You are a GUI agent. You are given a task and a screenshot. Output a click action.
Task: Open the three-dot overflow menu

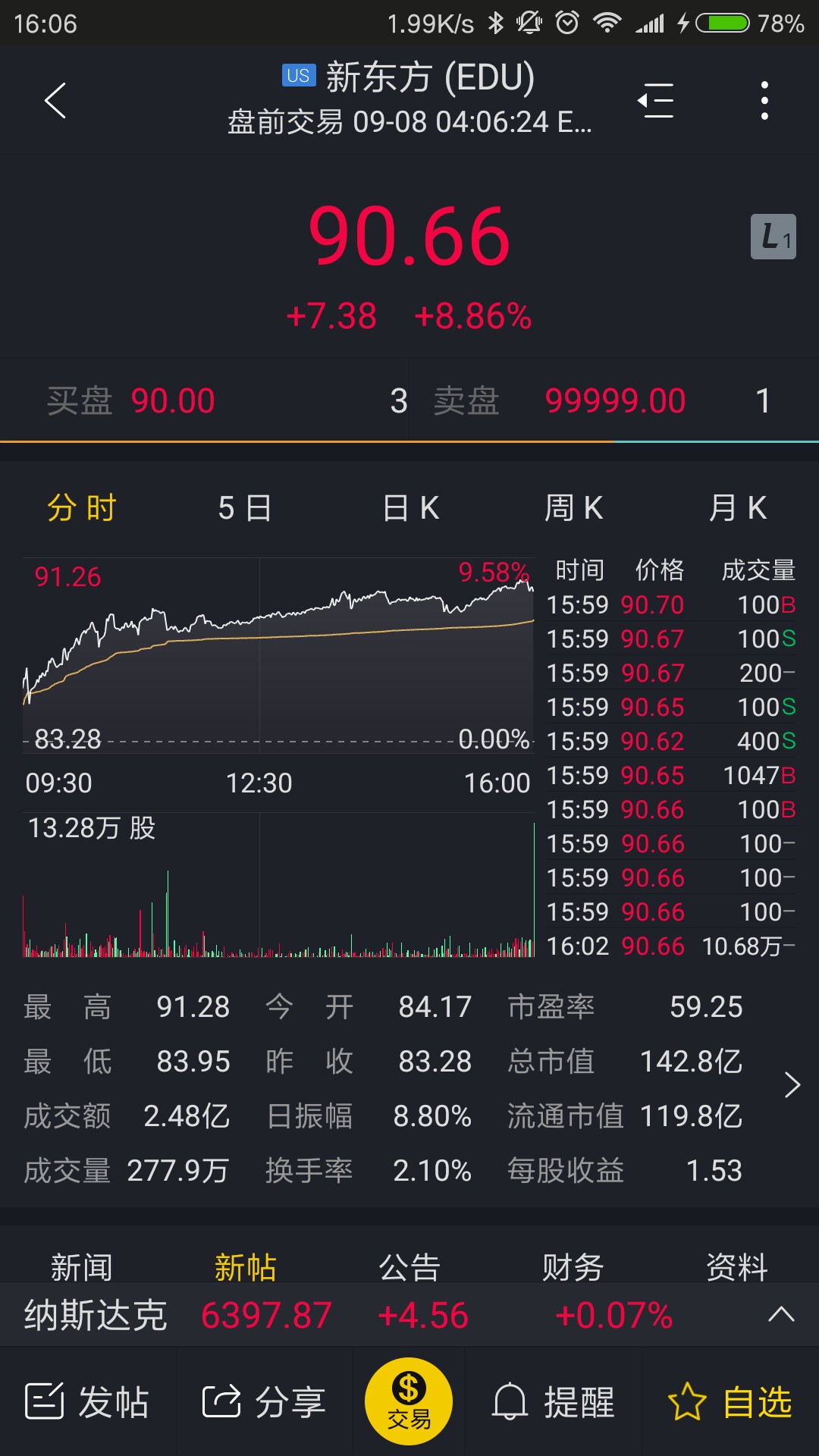[764, 101]
